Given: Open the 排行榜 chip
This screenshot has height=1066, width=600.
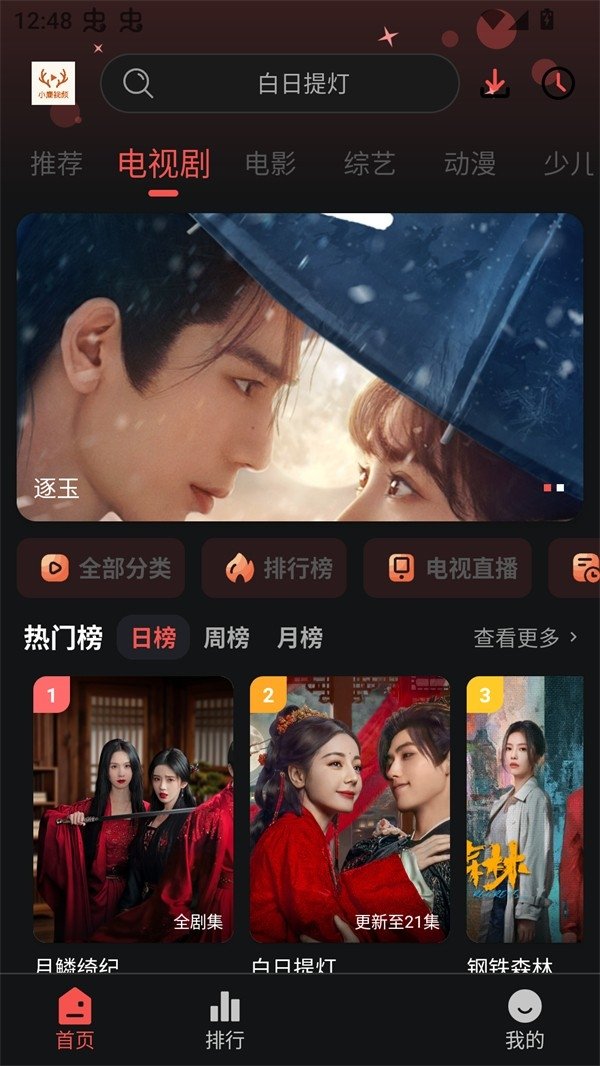Looking at the screenshot, I should tap(274, 568).
